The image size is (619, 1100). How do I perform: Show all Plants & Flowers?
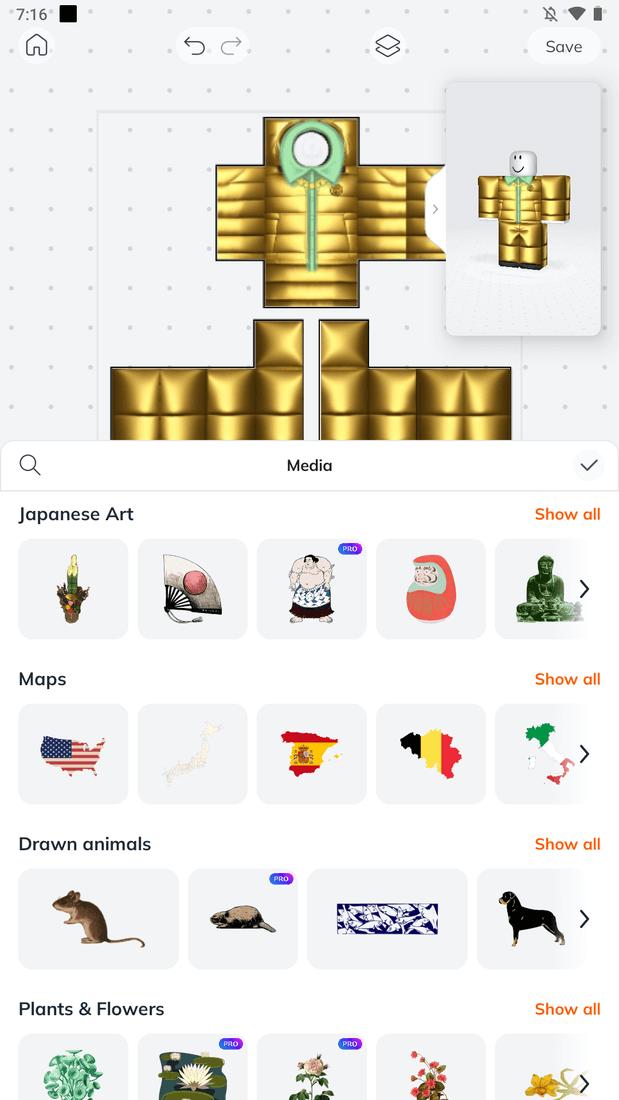[x=567, y=1009]
